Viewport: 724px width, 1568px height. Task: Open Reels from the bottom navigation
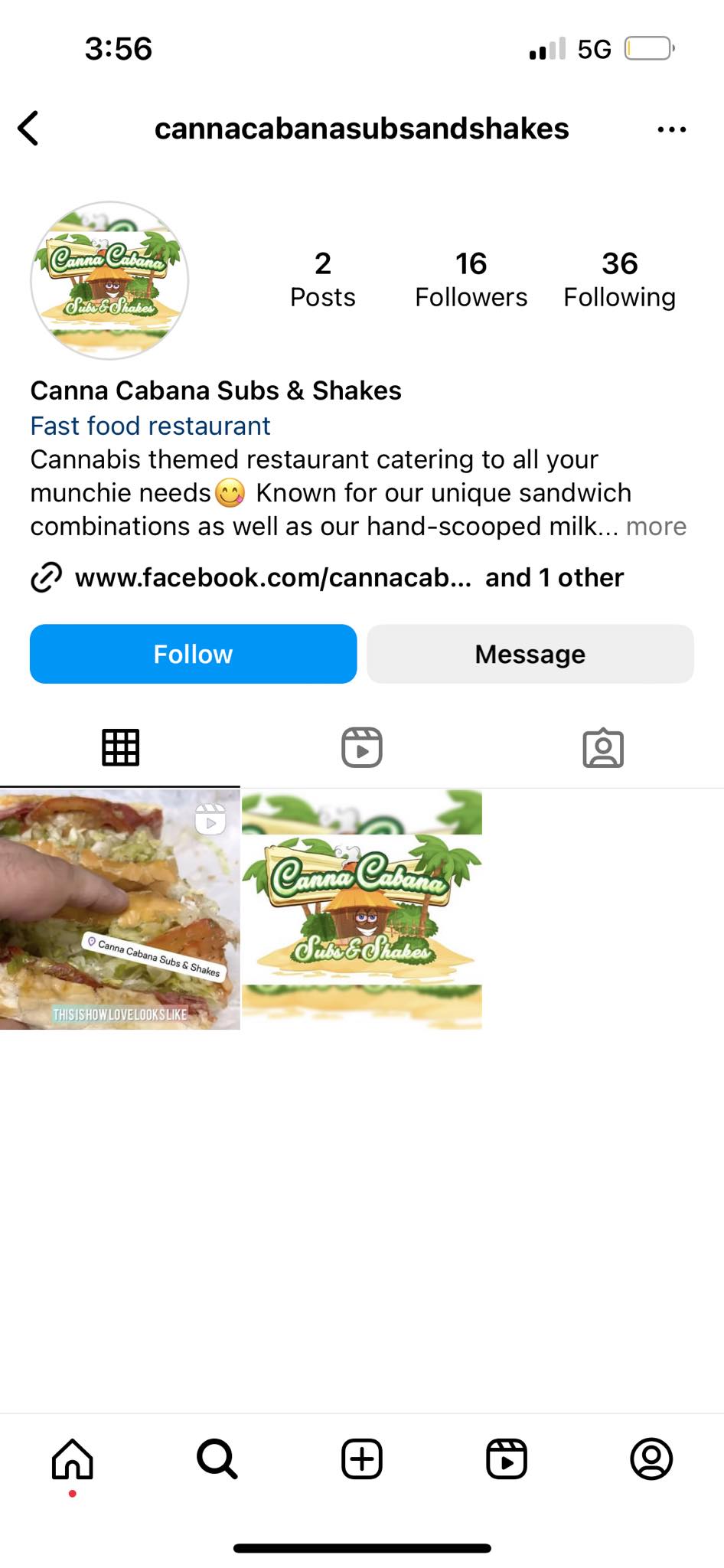click(x=507, y=1459)
